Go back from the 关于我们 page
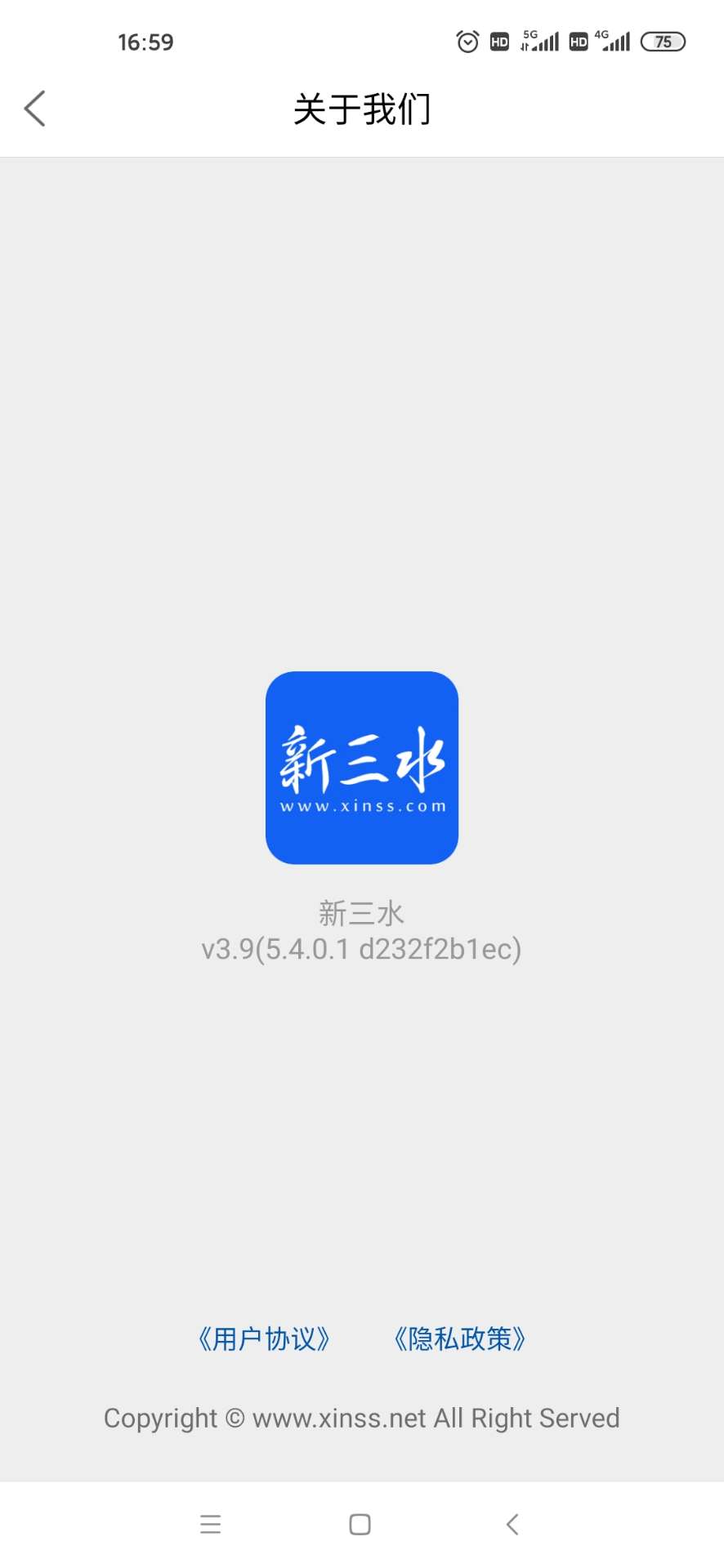Screen dimensions: 724x1568 pos(35,109)
